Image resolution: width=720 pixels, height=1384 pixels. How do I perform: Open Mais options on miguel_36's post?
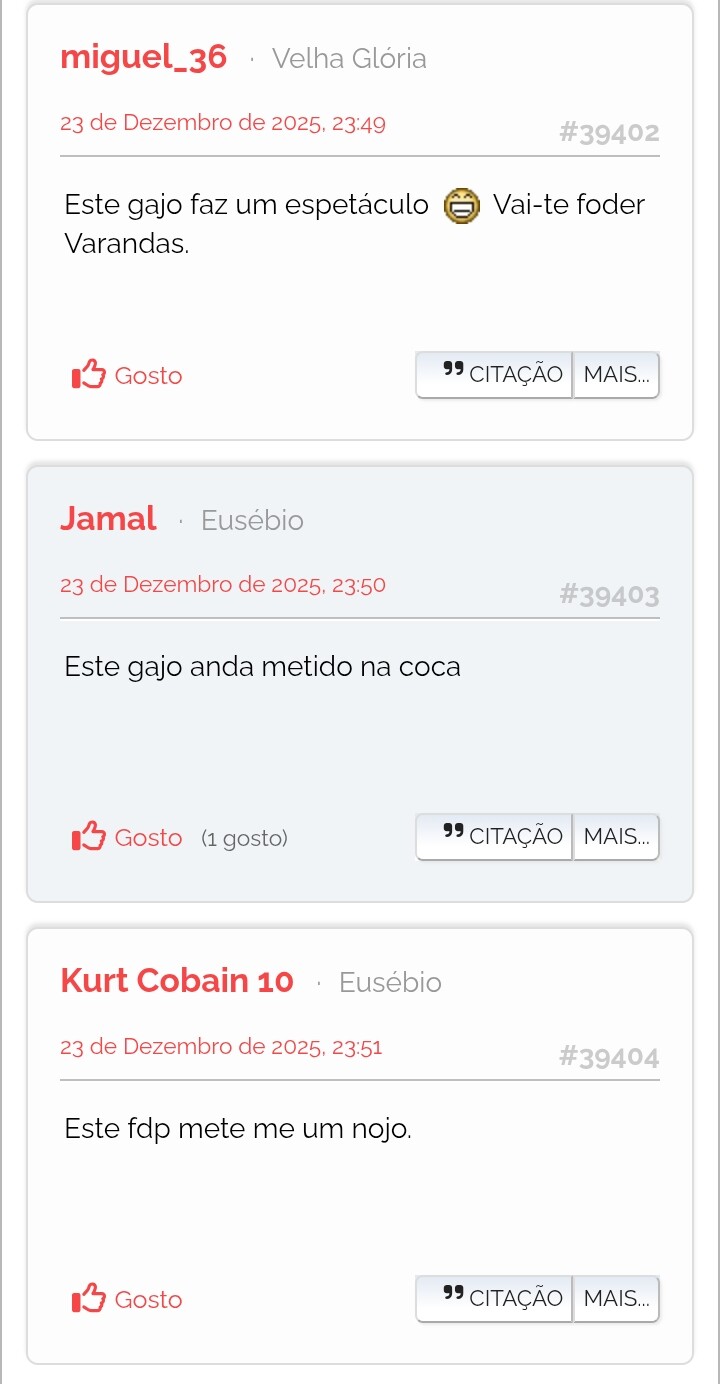point(616,375)
